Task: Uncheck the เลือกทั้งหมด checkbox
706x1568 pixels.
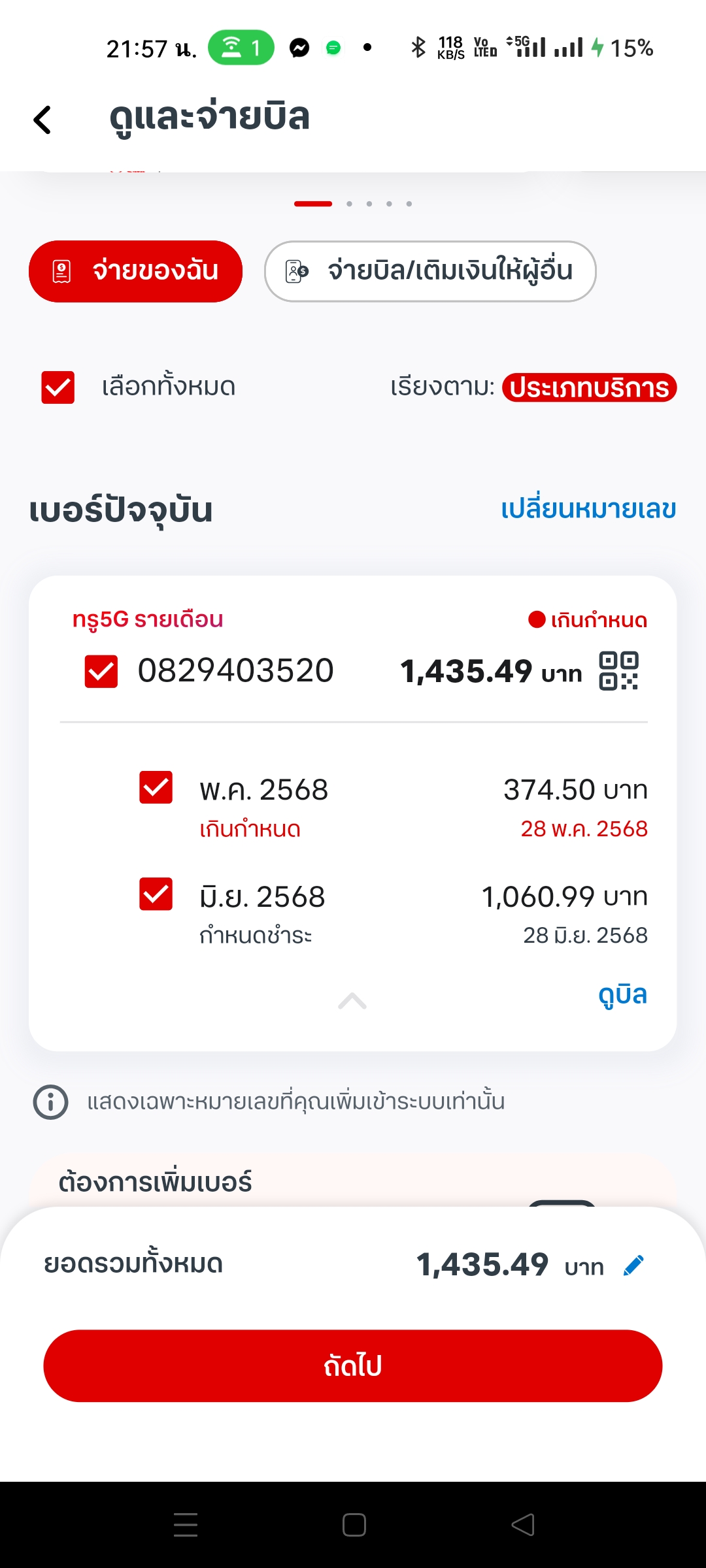Action: tap(58, 387)
